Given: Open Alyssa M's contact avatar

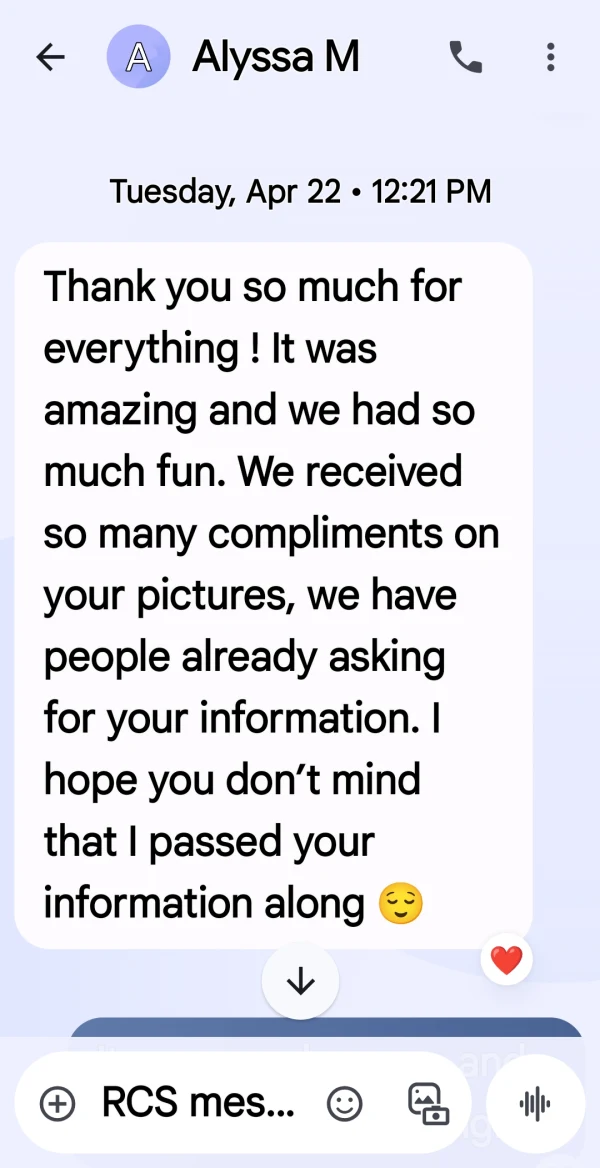Looking at the screenshot, I should (x=139, y=57).
